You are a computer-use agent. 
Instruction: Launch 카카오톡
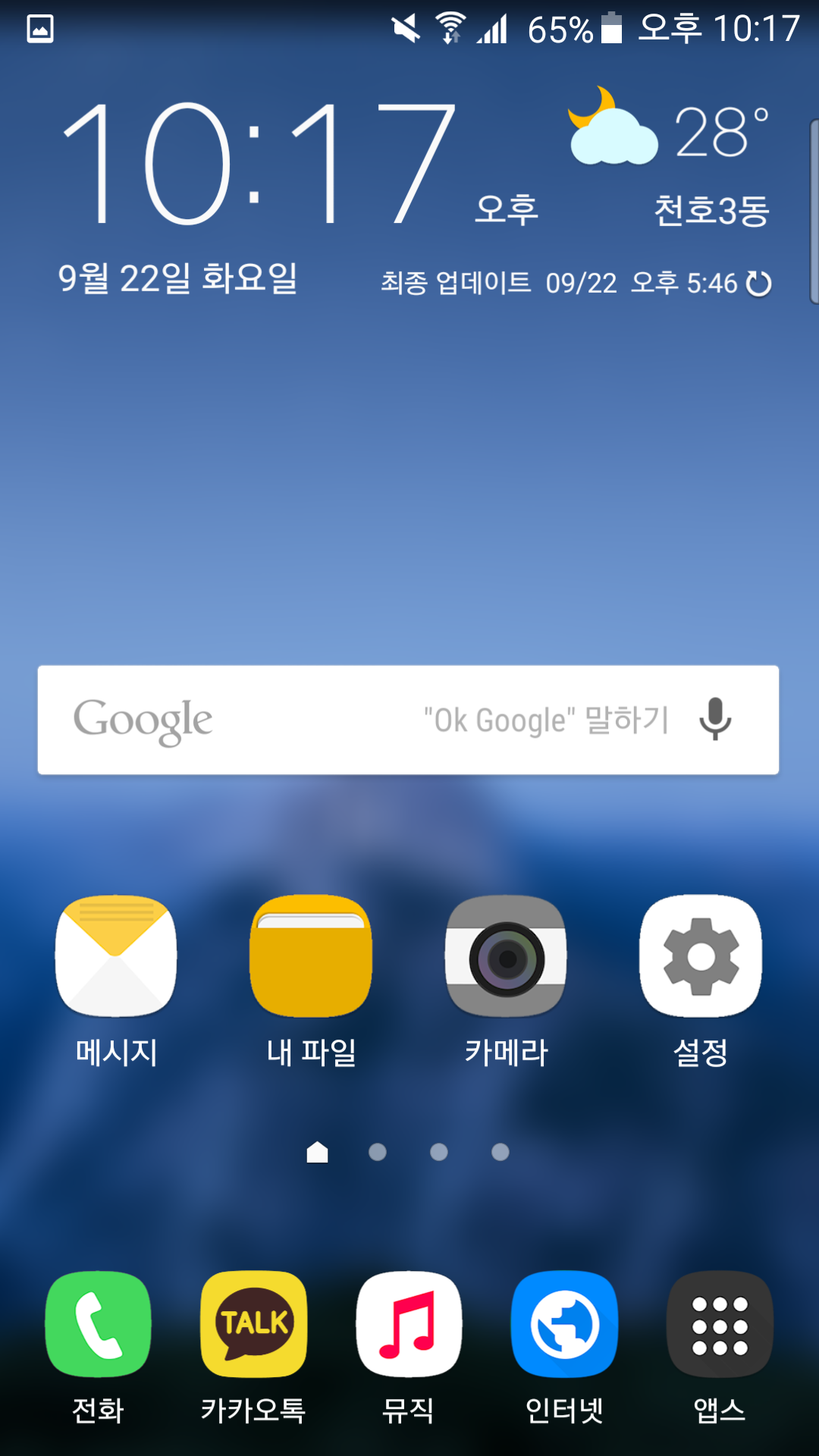pos(253,1324)
